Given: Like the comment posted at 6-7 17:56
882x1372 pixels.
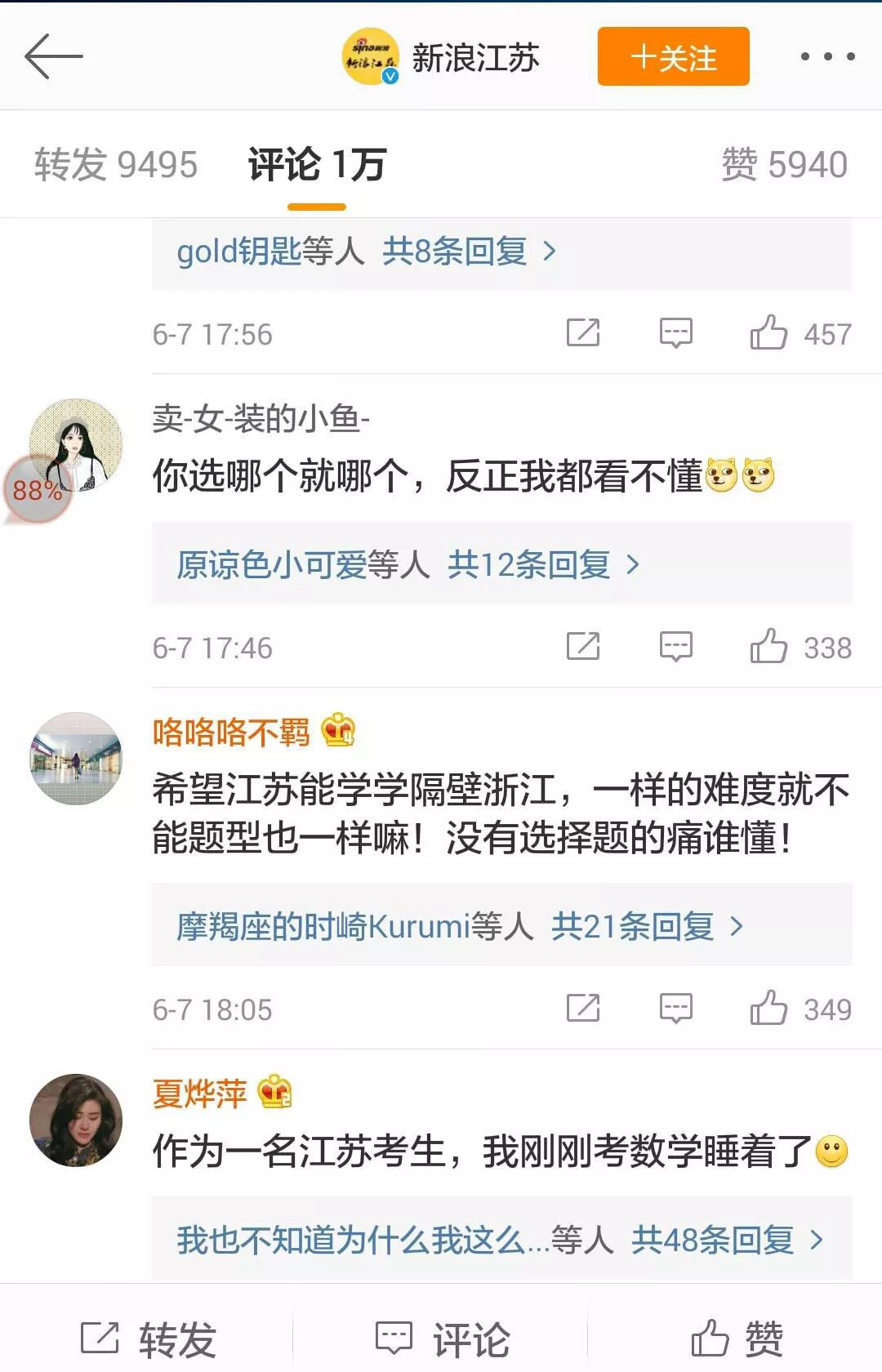Looking at the screenshot, I should click(768, 333).
